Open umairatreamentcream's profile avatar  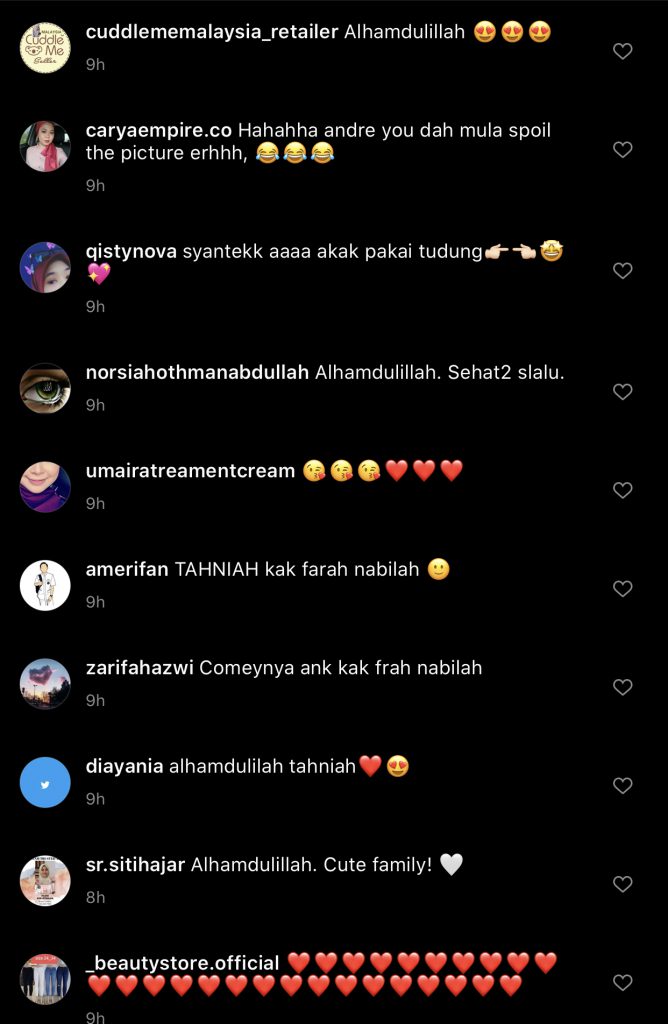45,487
